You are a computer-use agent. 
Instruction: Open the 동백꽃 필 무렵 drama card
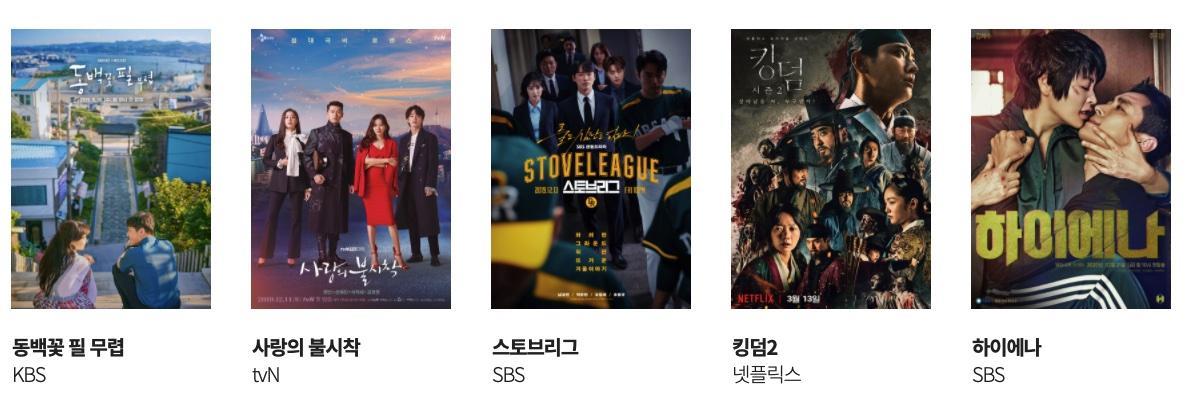tap(111, 169)
